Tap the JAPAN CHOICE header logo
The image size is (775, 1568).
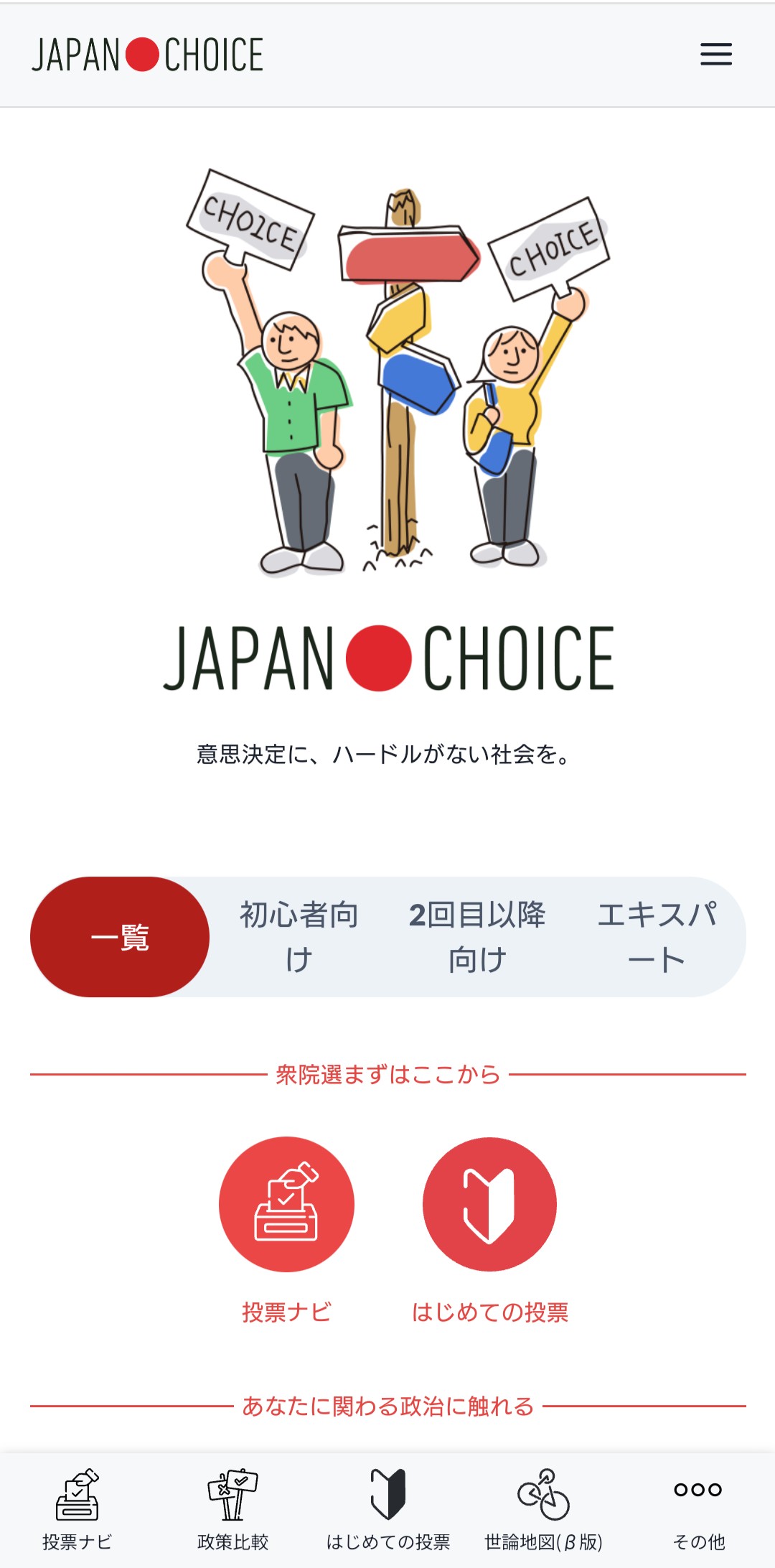click(148, 55)
